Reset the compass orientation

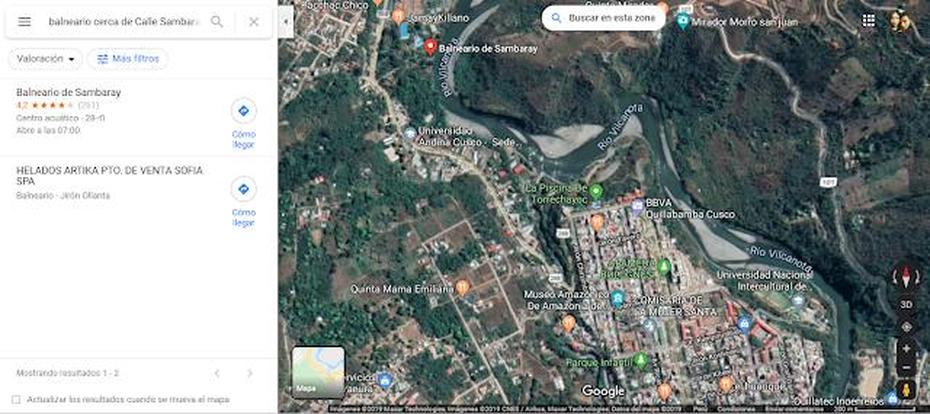click(906, 277)
